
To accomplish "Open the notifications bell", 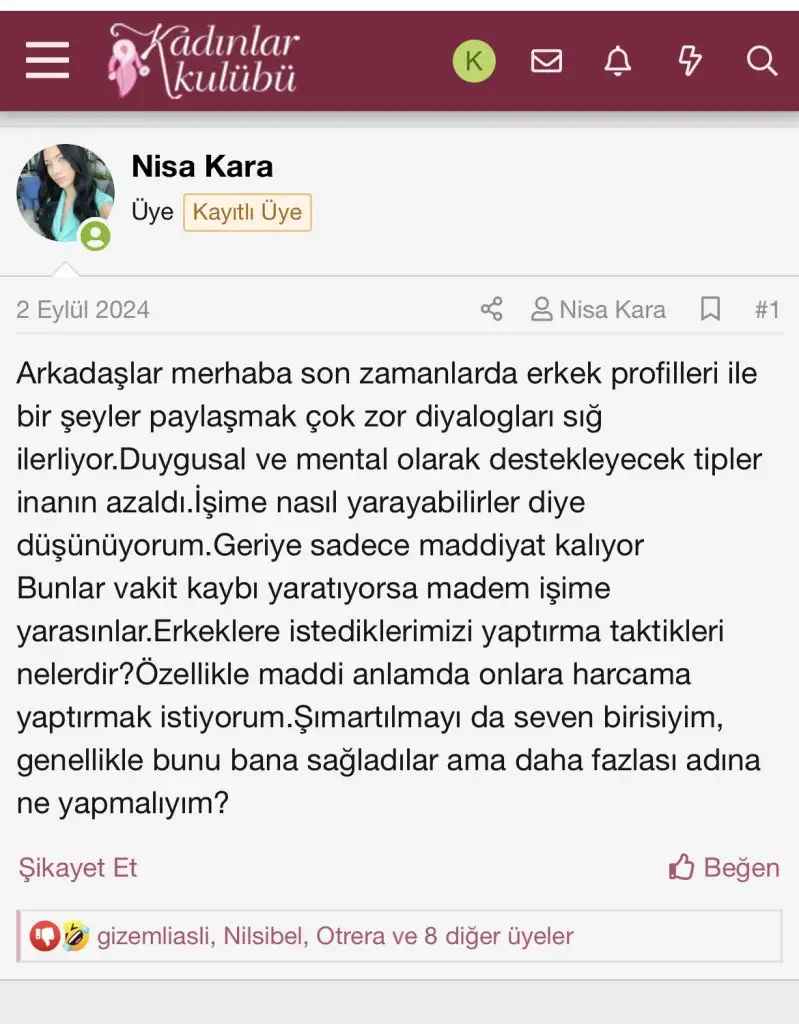I will point(618,61).
